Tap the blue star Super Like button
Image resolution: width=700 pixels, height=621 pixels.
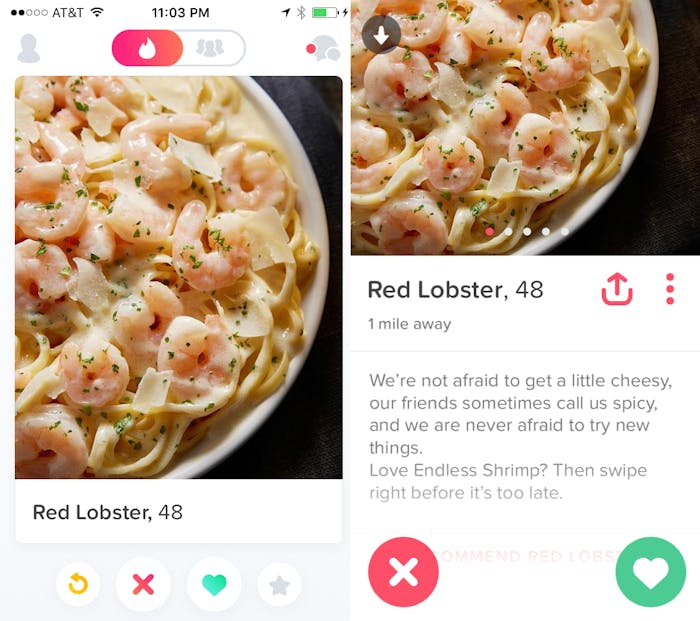(x=279, y=585)
